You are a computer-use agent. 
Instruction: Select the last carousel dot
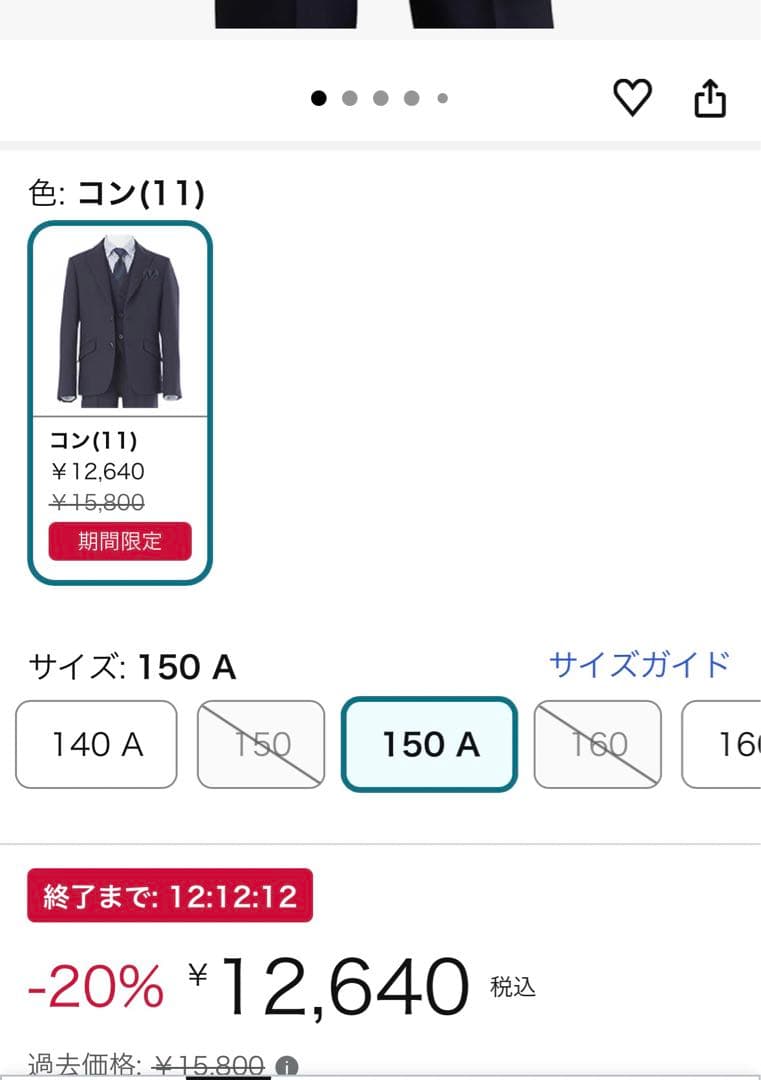click(440, 99)
